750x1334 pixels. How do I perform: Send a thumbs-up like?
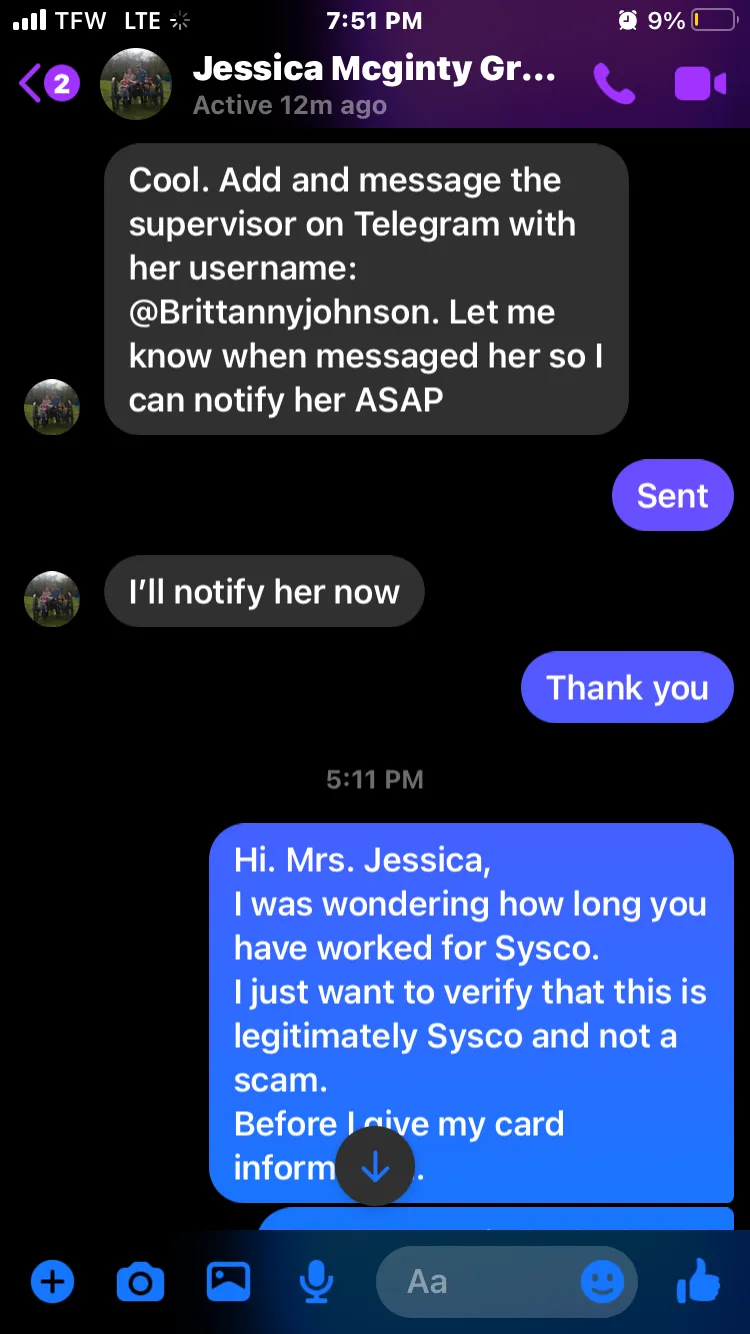pyautogui.click(x=698, y=1281)
